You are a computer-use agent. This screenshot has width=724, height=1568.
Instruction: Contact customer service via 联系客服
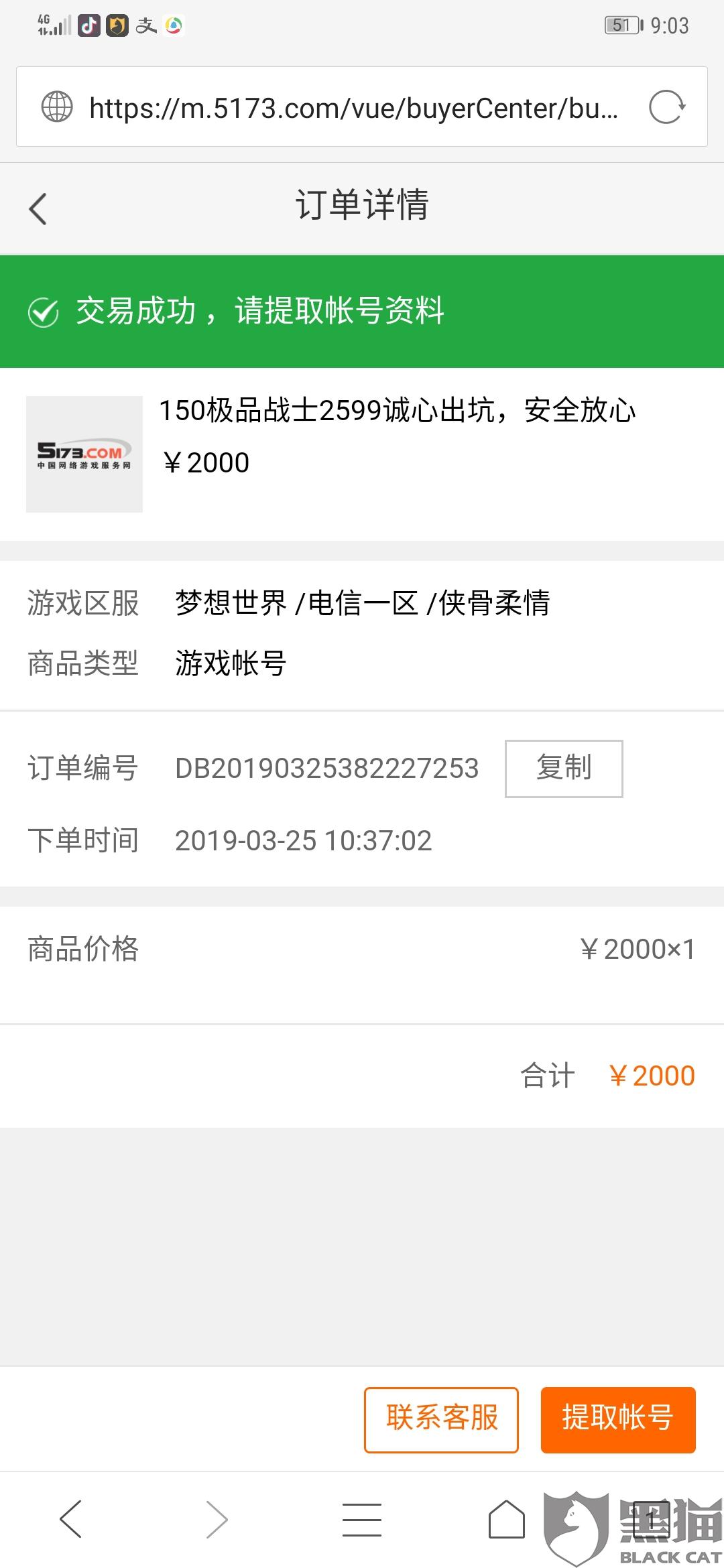tap(441, 1420)
